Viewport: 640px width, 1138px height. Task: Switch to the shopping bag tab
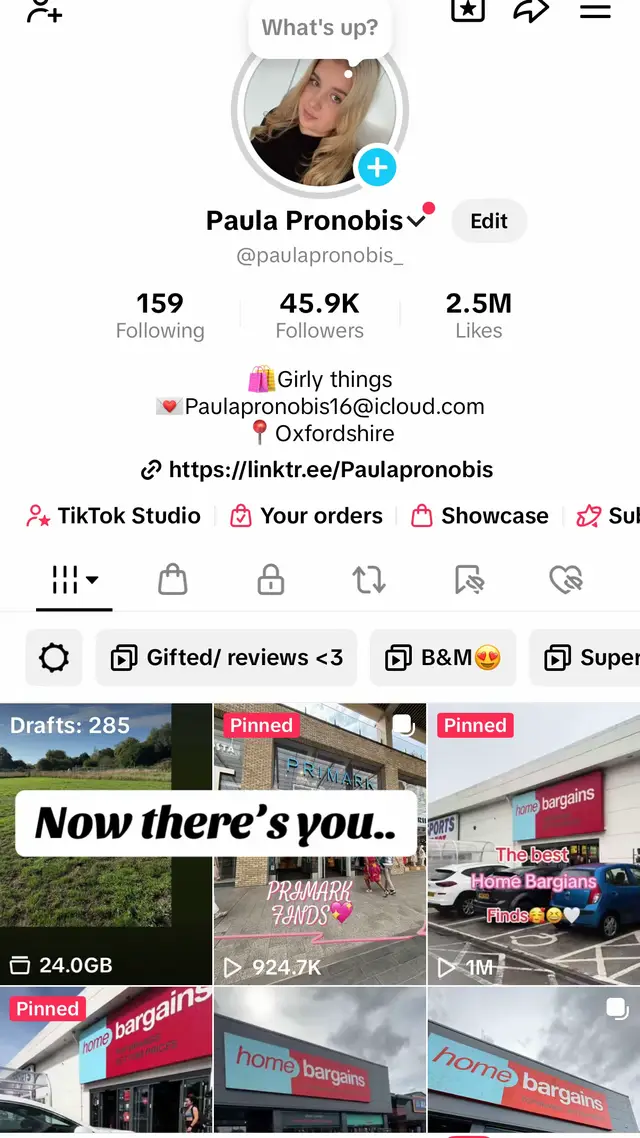coord(173,579)
